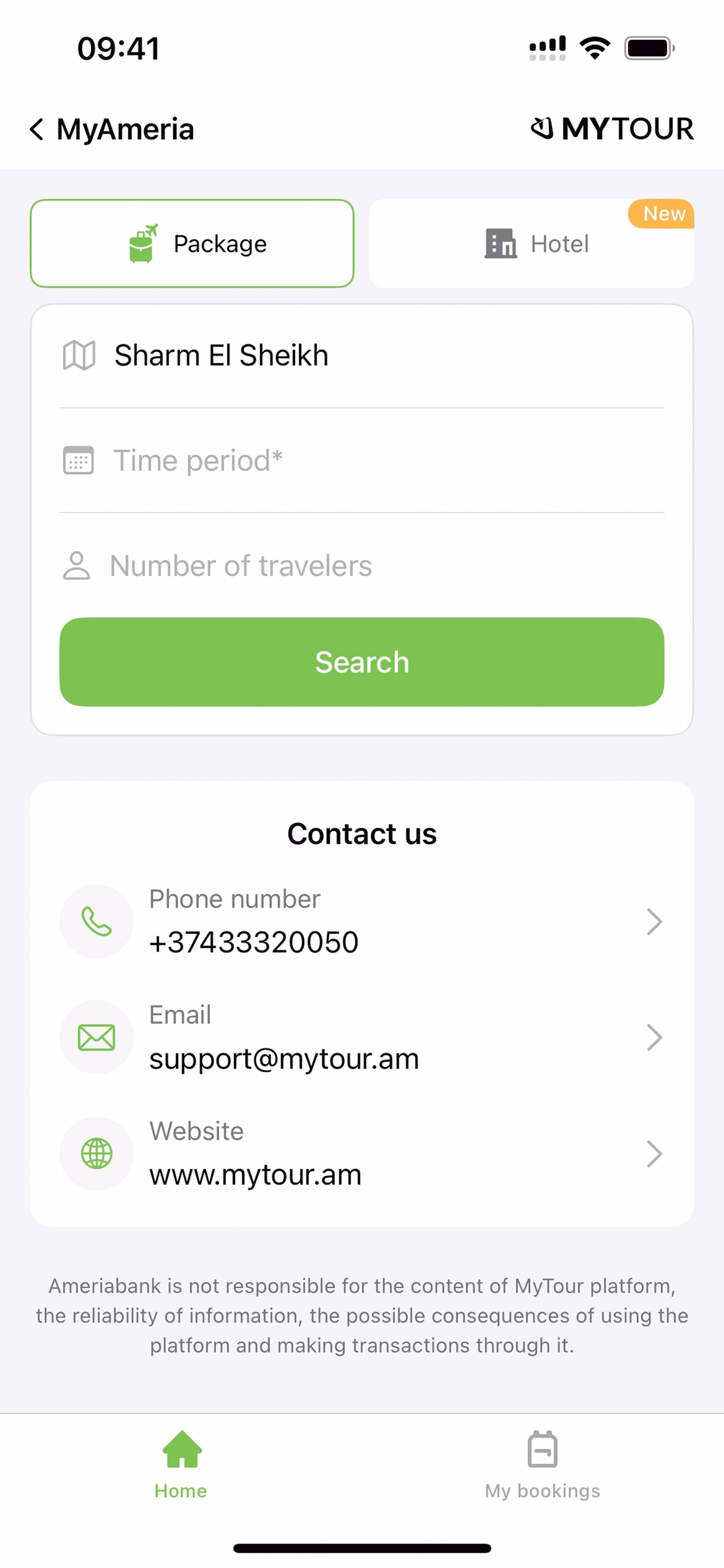Switch to the Hotel tab
This screenshot has width=724, height=1568.
click(x=531, y=243)
